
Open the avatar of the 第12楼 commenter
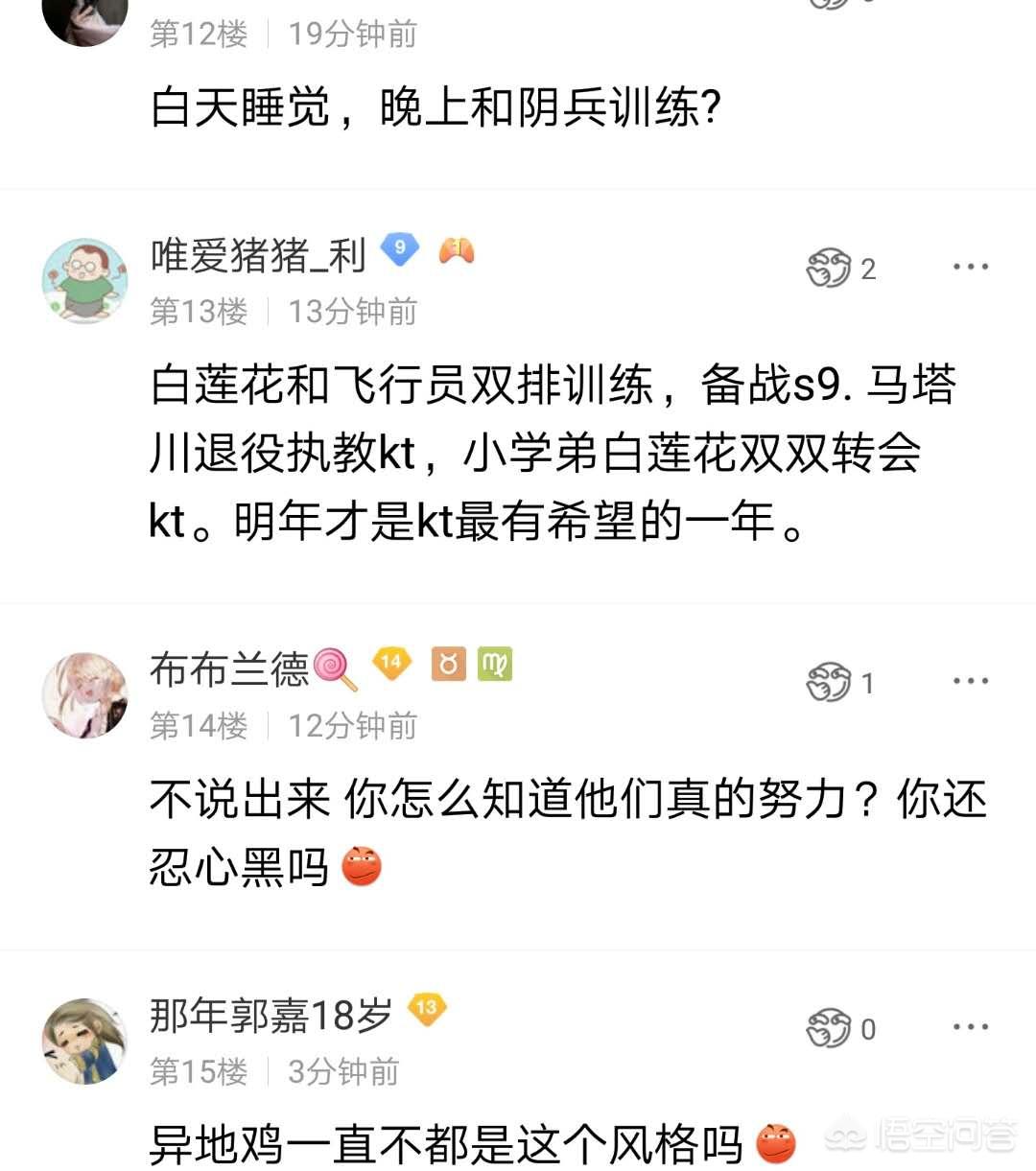click(85, 19)
